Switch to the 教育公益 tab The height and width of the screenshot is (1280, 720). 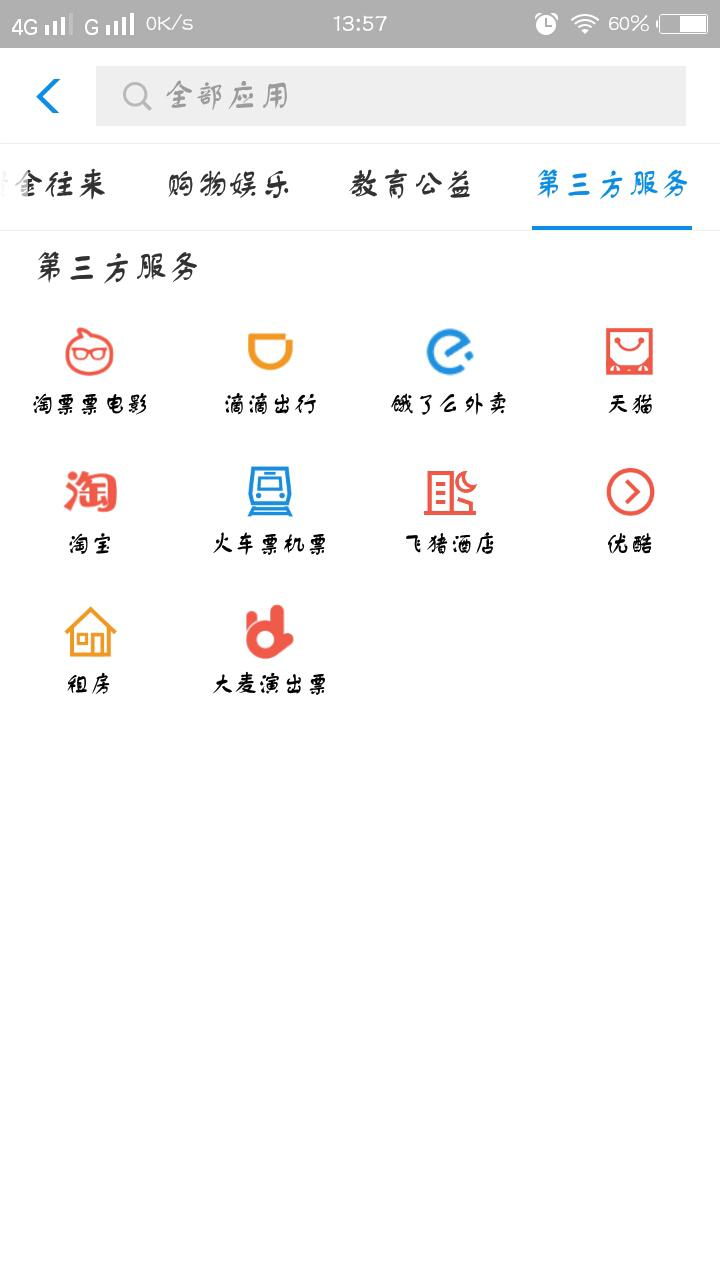pos(410,185)
